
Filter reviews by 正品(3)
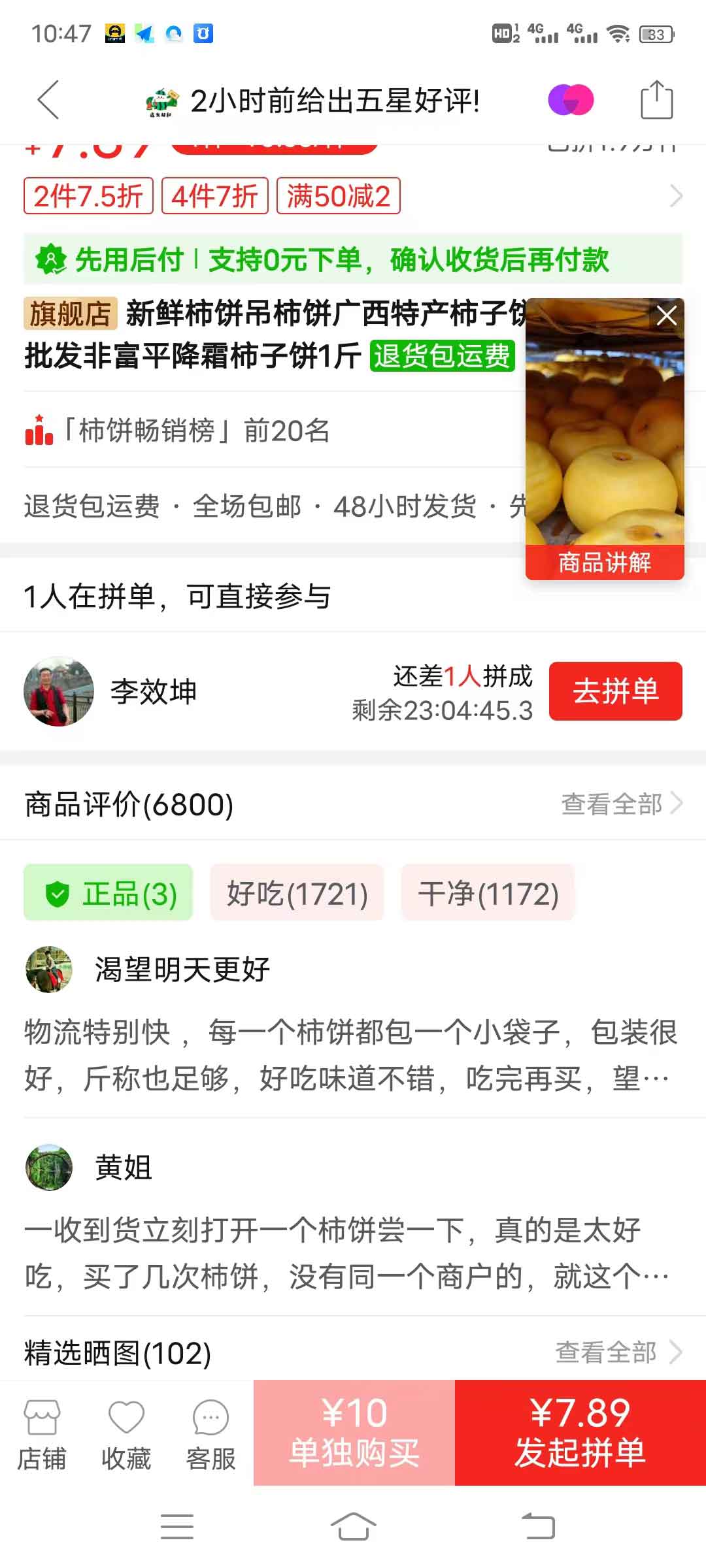(x=109, y=893)
